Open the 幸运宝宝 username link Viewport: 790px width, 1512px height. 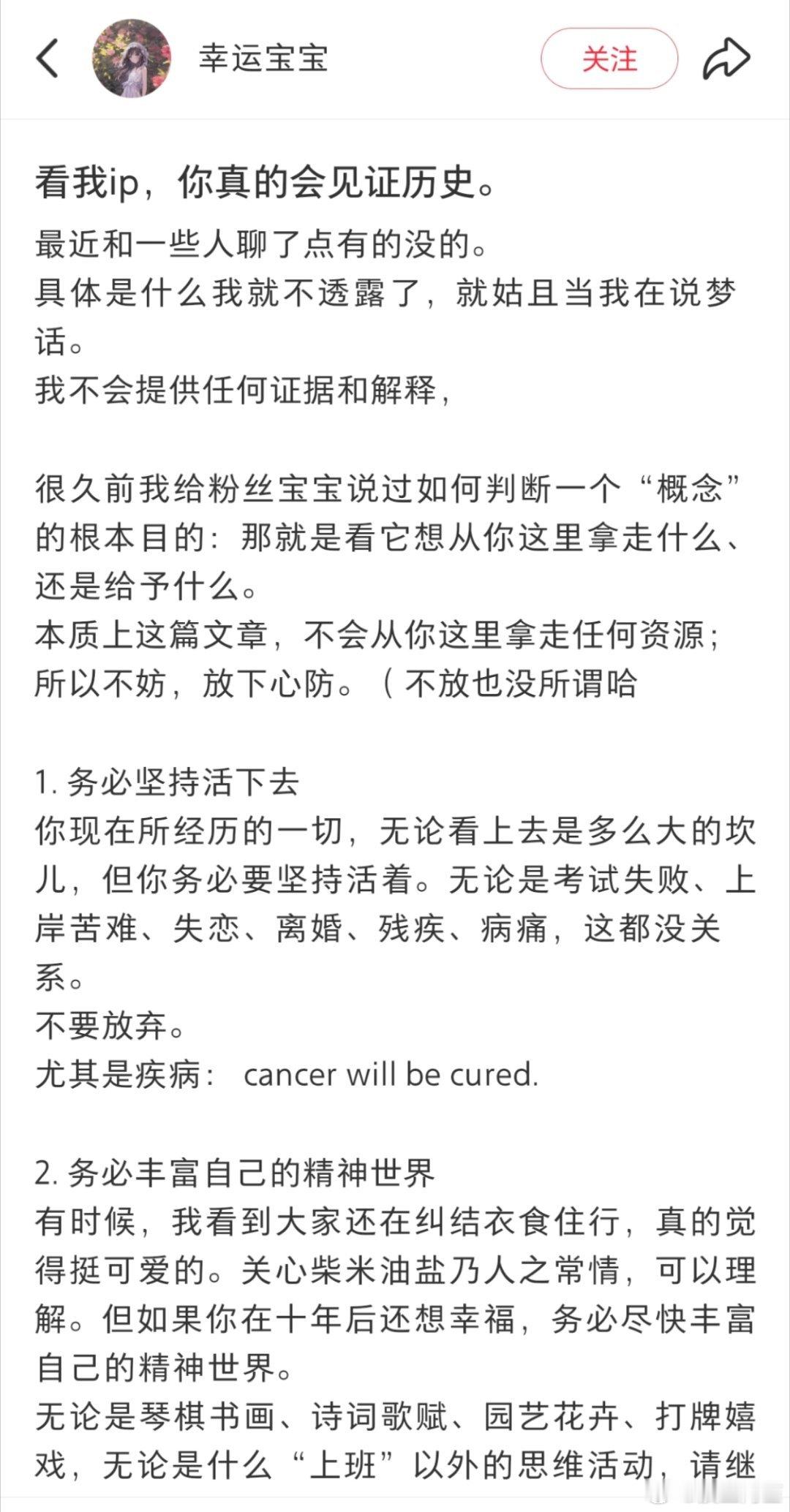point(263,59)
